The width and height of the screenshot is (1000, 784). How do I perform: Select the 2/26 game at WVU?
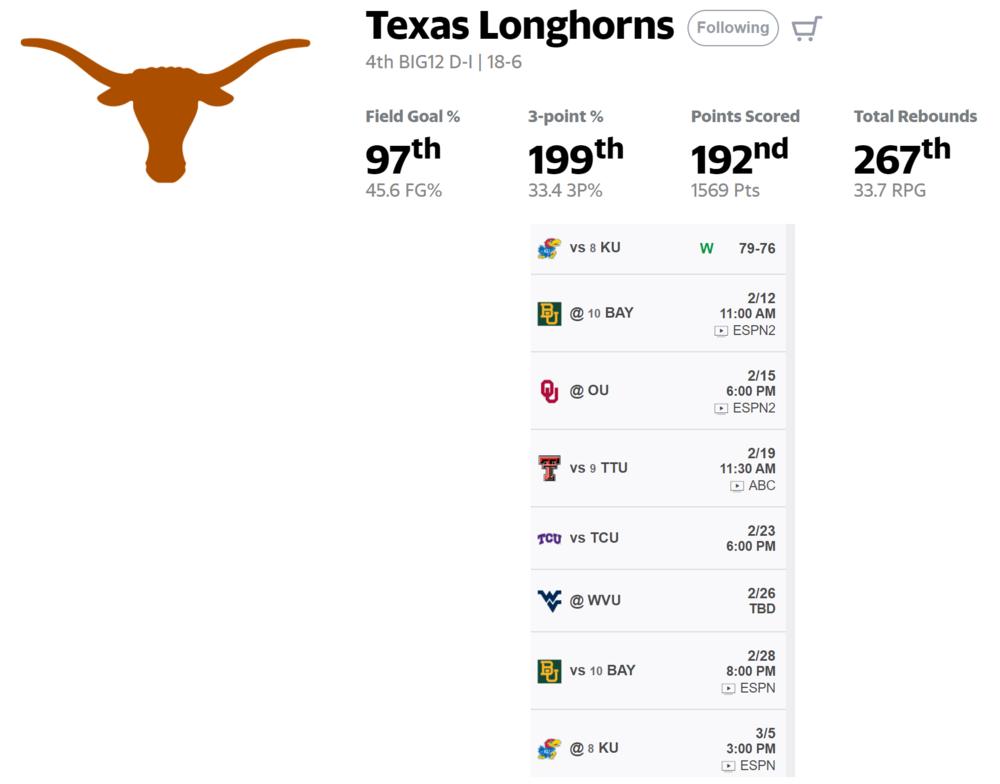[657, 600]
